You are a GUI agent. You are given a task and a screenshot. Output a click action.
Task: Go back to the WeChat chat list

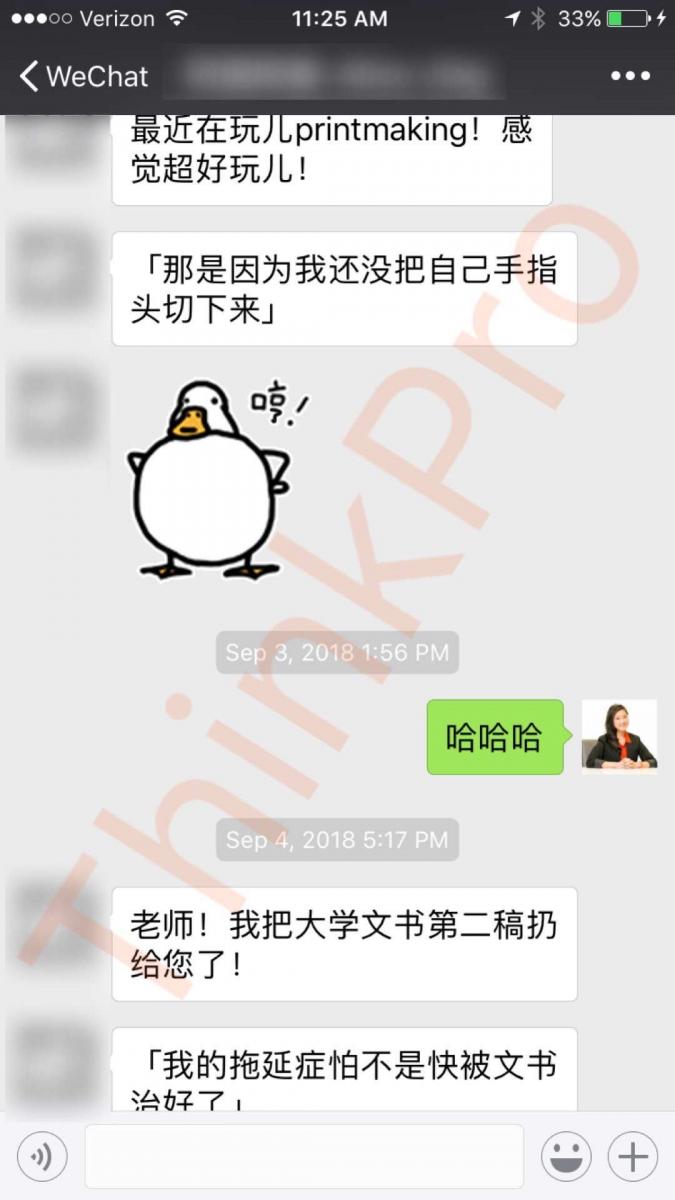point(82,76)
